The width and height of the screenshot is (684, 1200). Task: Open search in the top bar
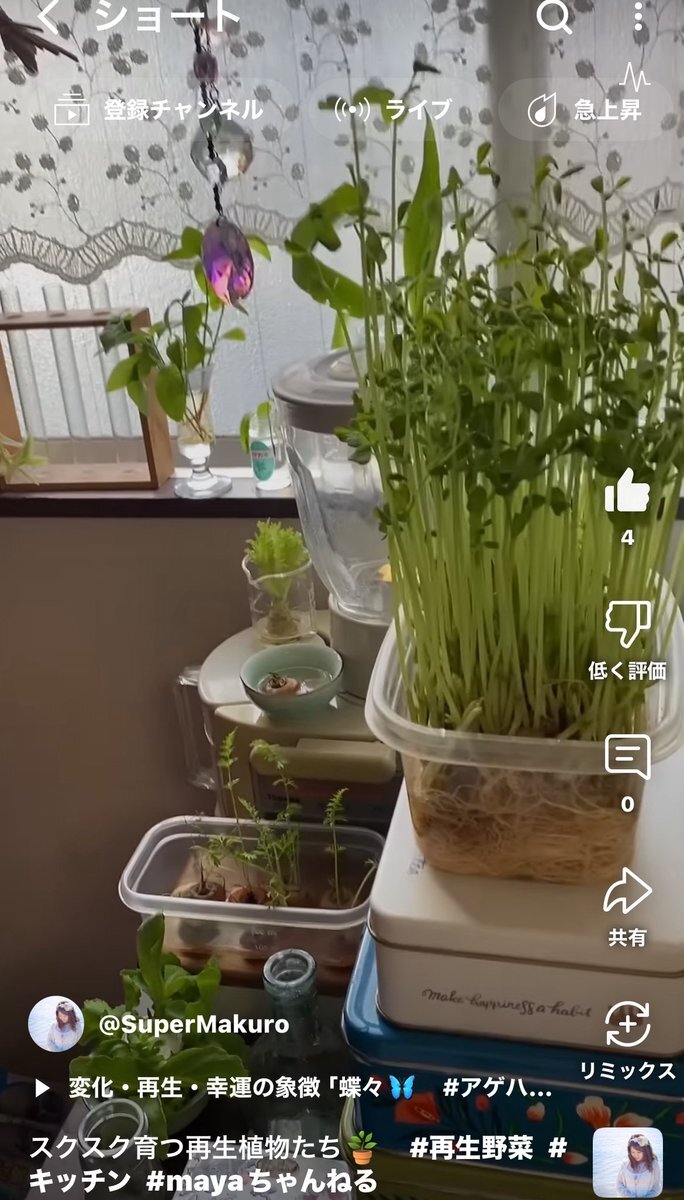tap(554, 17)
